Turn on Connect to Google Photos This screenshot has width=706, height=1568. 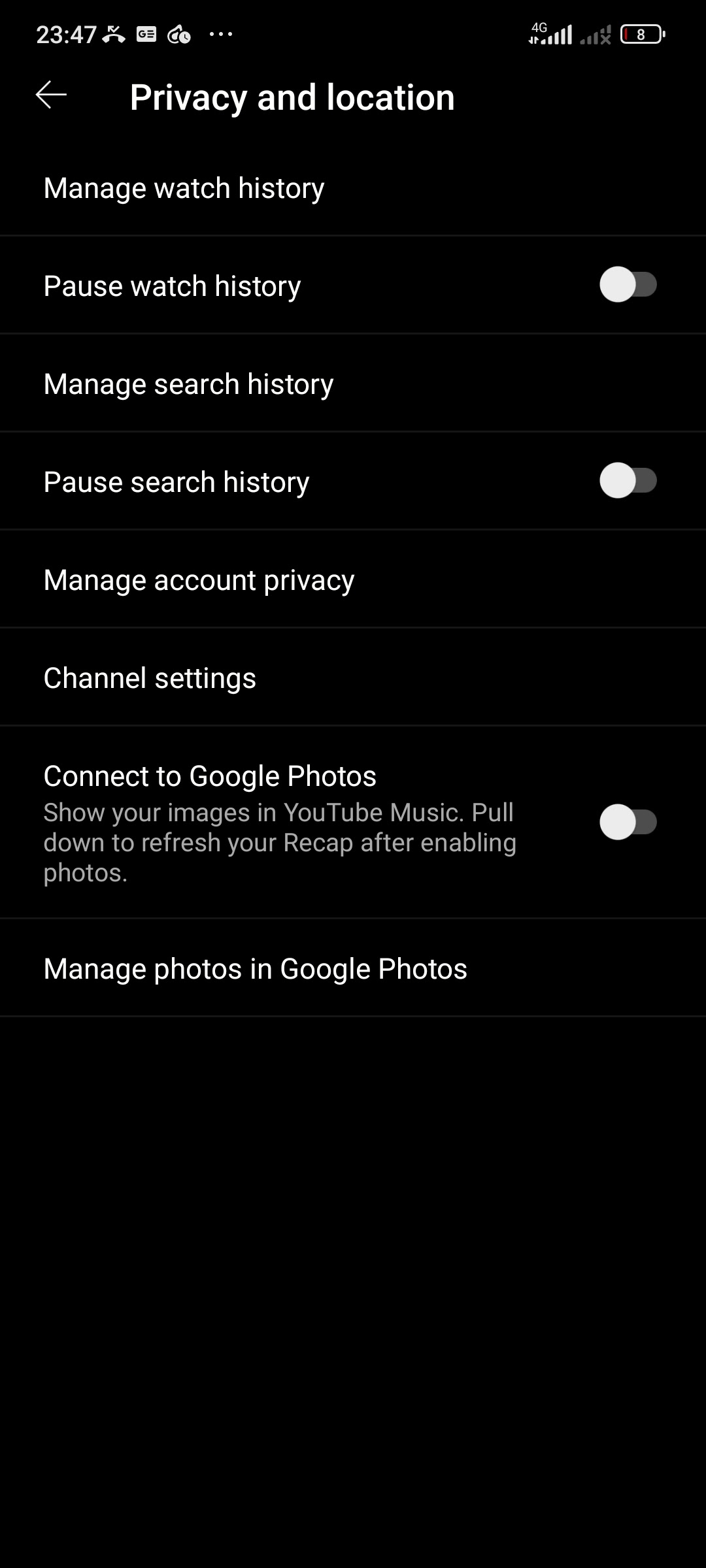(628, 822)
